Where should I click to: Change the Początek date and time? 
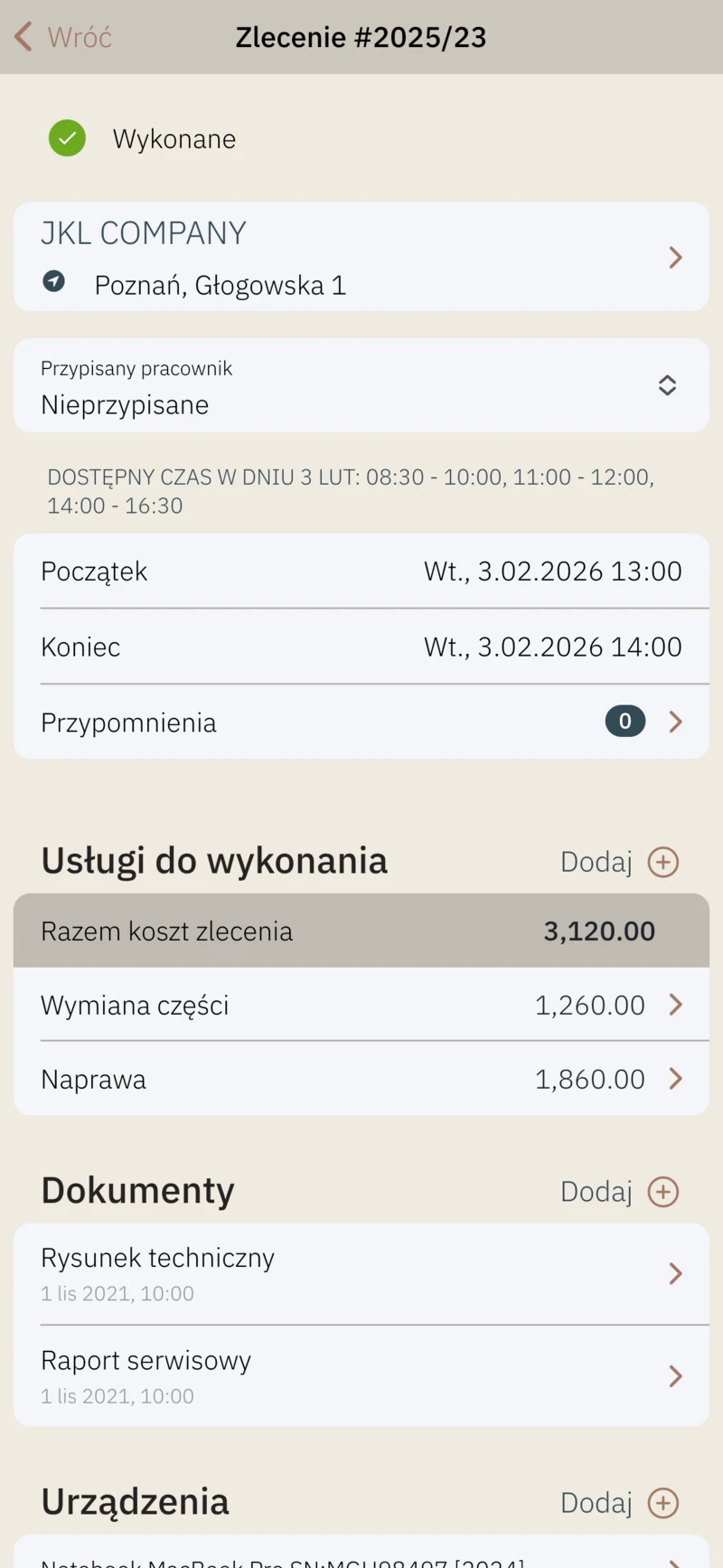pyautogui.click(x=552, y=571)
